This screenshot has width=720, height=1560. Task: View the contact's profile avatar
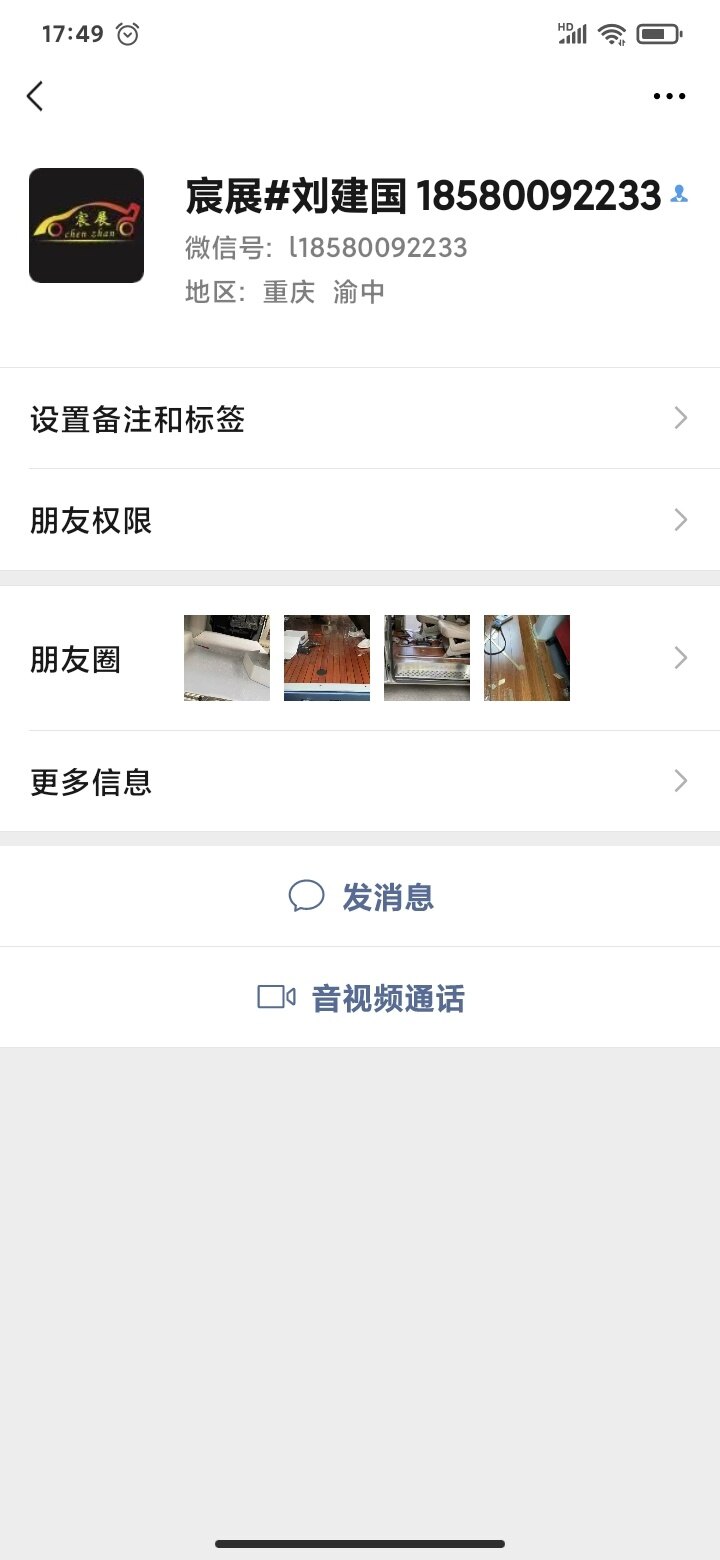click(87, 225)
